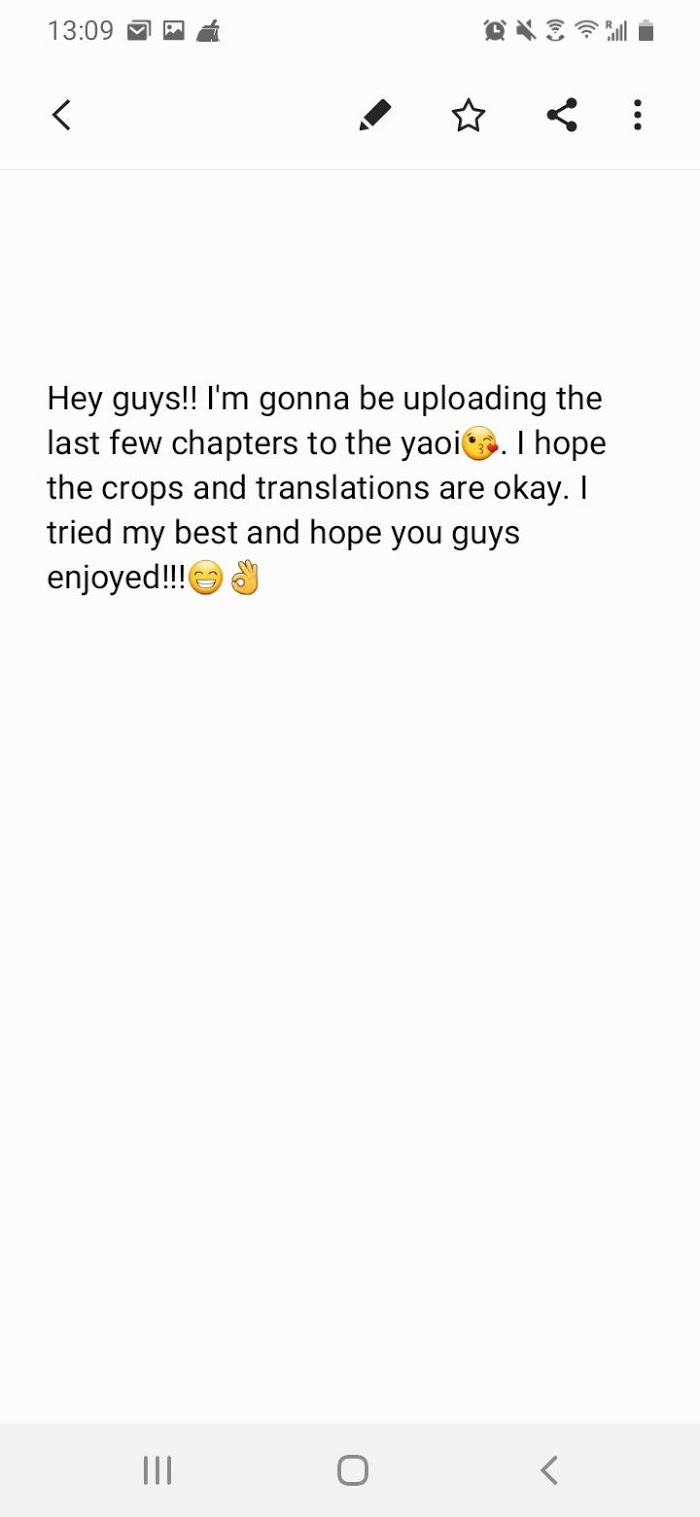Screen dimensions: 700x1517
Task: Mark this note as favorite with star
Action: pos(468,116)
